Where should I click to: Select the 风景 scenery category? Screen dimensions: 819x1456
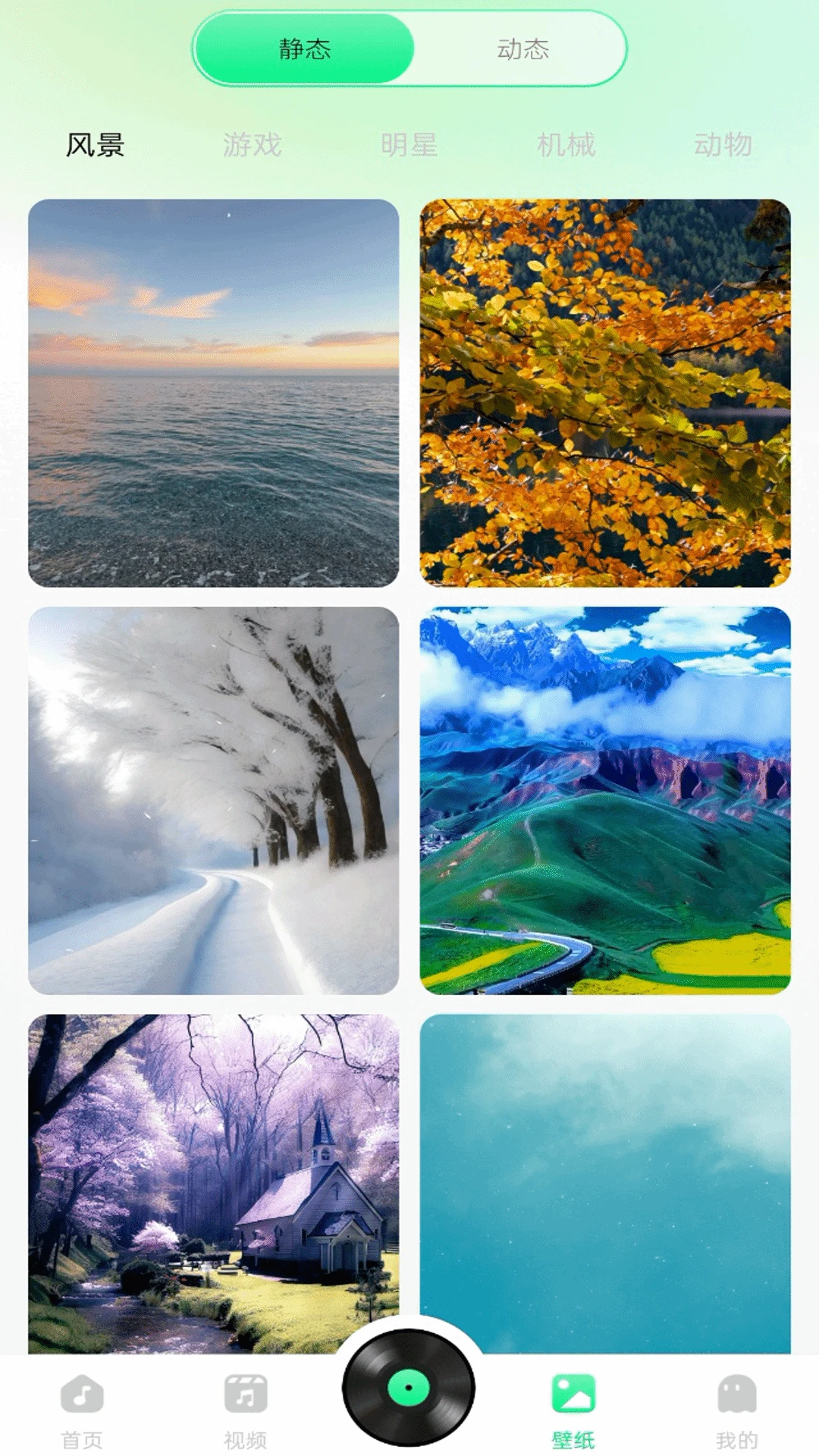click(95, 144)
